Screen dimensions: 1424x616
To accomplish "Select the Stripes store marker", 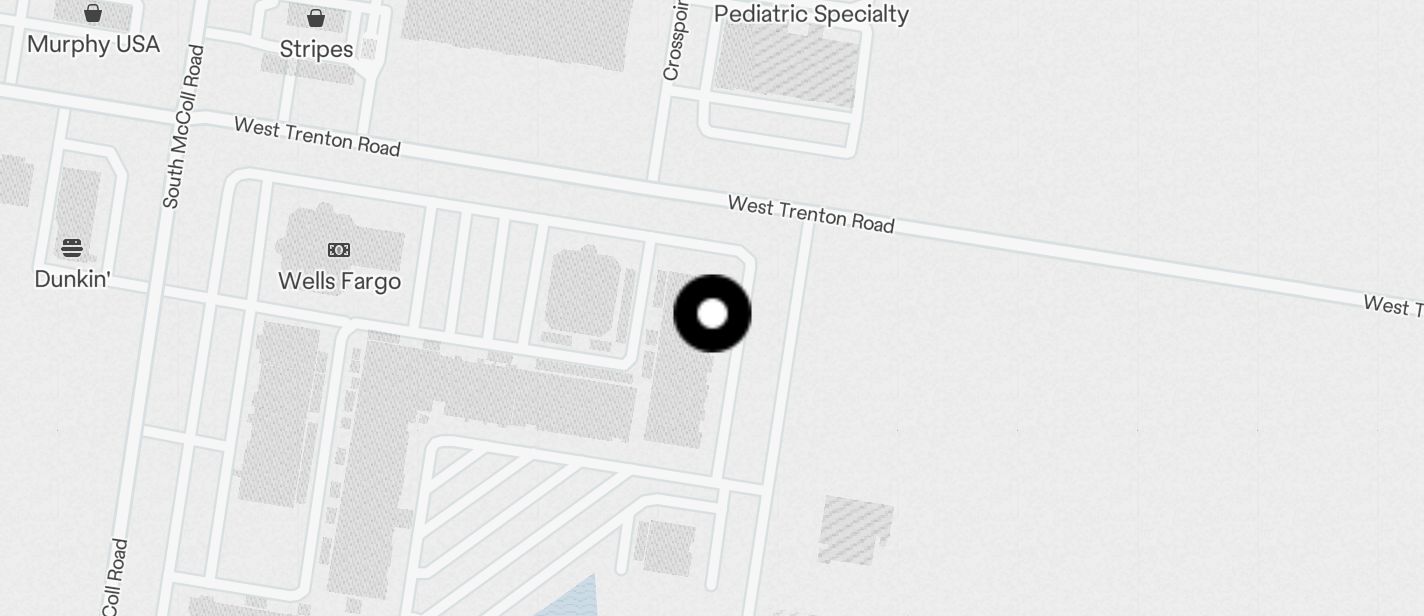I will pyautogui.click(x=316, y=18).
